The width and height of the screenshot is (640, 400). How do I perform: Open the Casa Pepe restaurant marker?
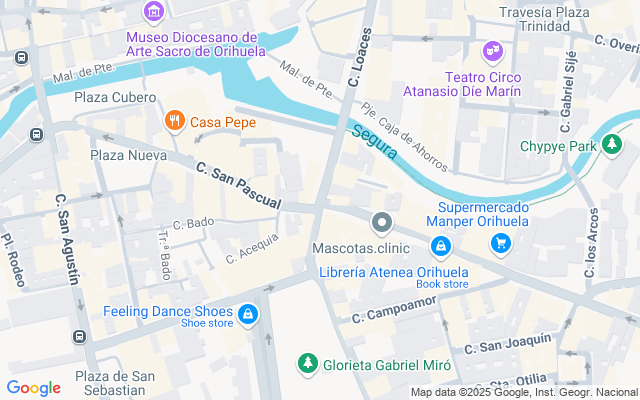tap(175, 121)
